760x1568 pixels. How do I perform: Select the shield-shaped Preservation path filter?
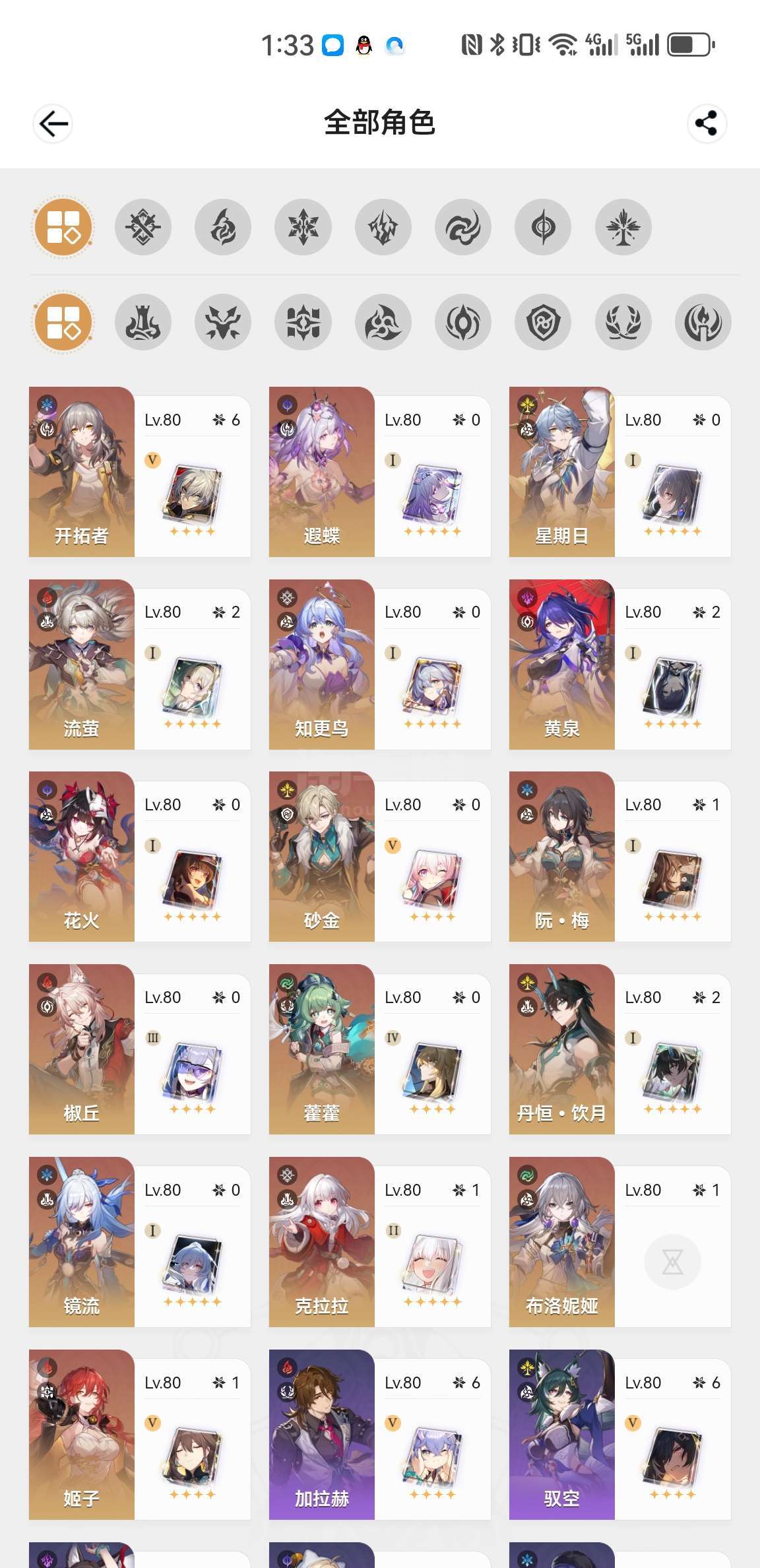point(543,322)
